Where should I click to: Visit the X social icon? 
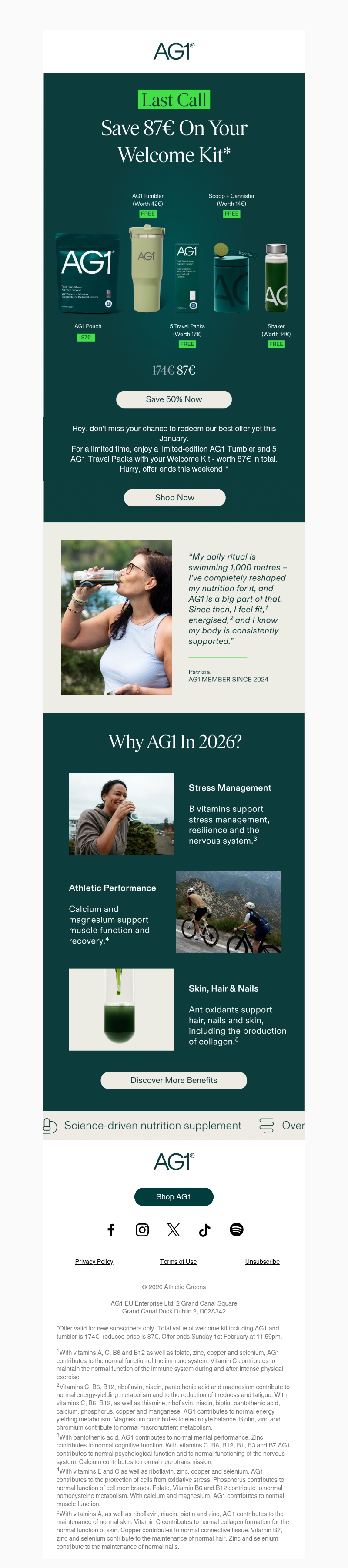174,1230
